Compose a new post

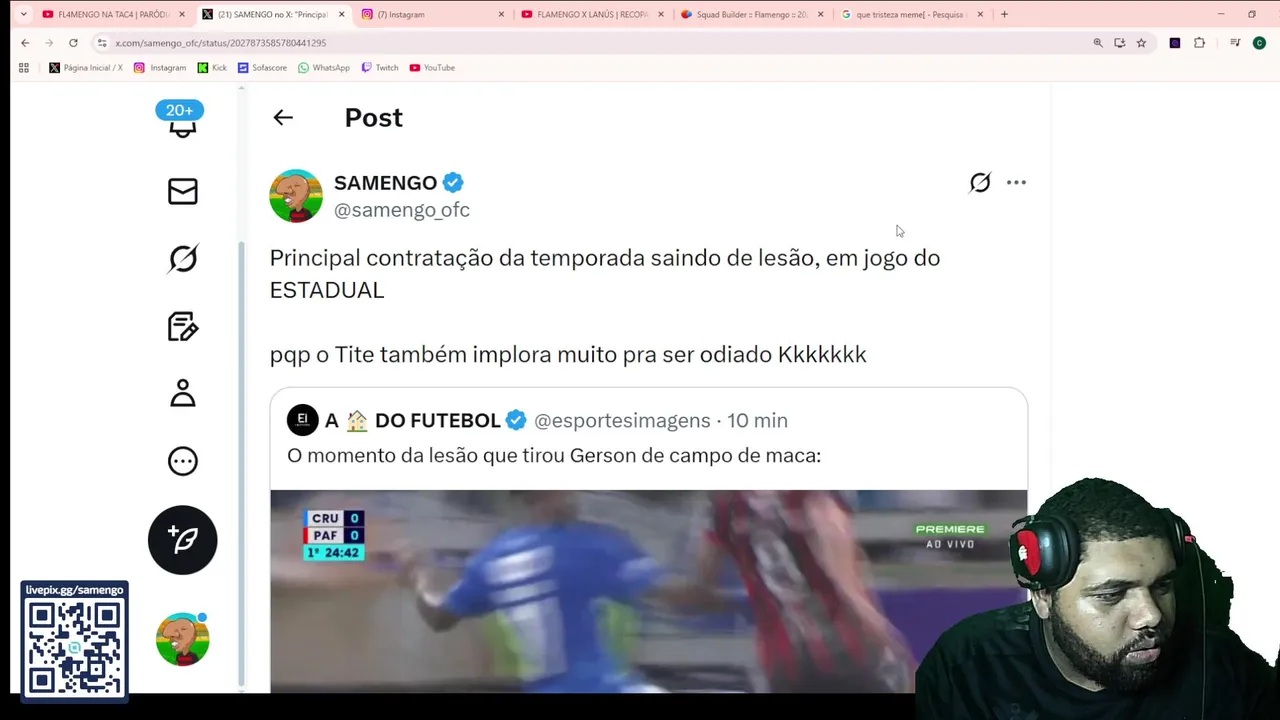(182, 540)
